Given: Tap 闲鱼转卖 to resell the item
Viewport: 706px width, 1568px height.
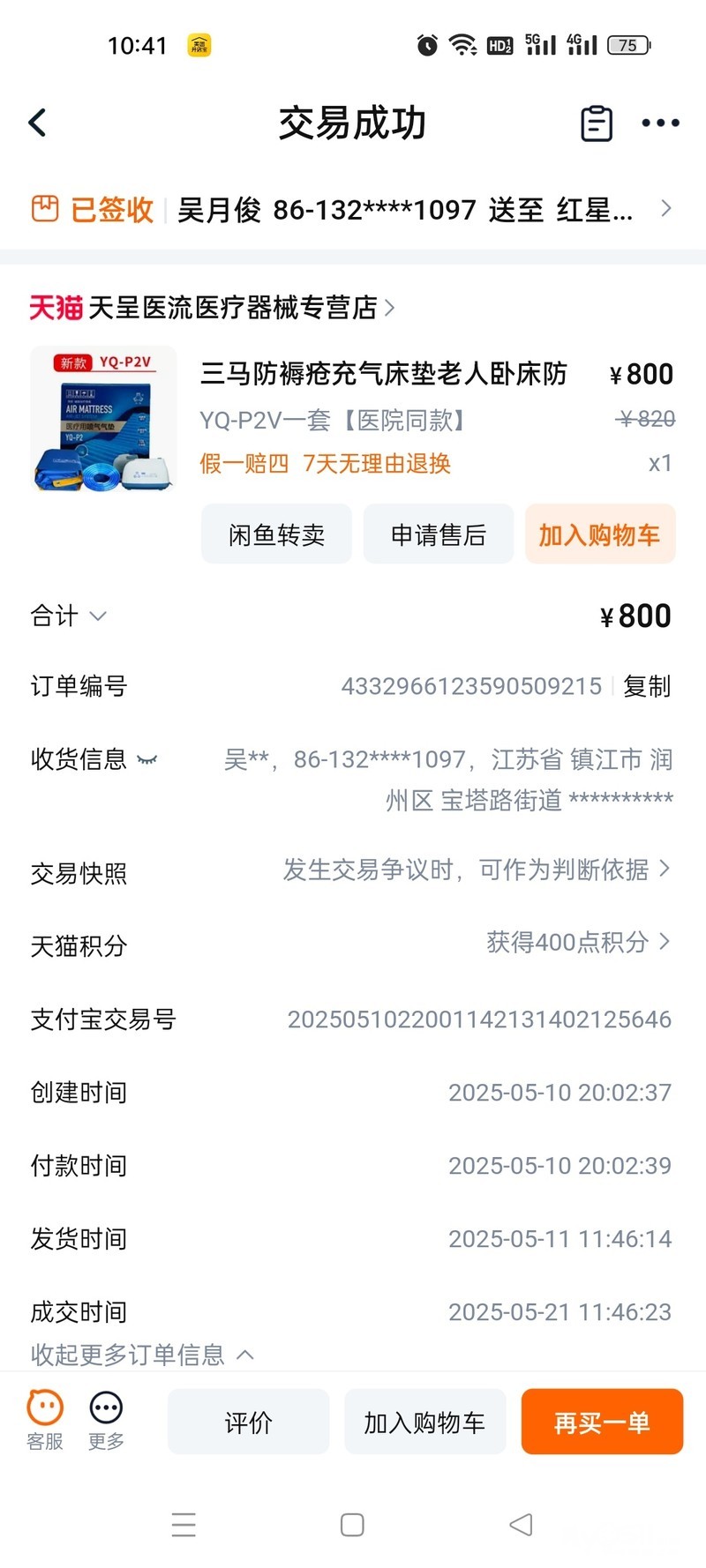Looking at the screenshot, I should pos(276,534).
